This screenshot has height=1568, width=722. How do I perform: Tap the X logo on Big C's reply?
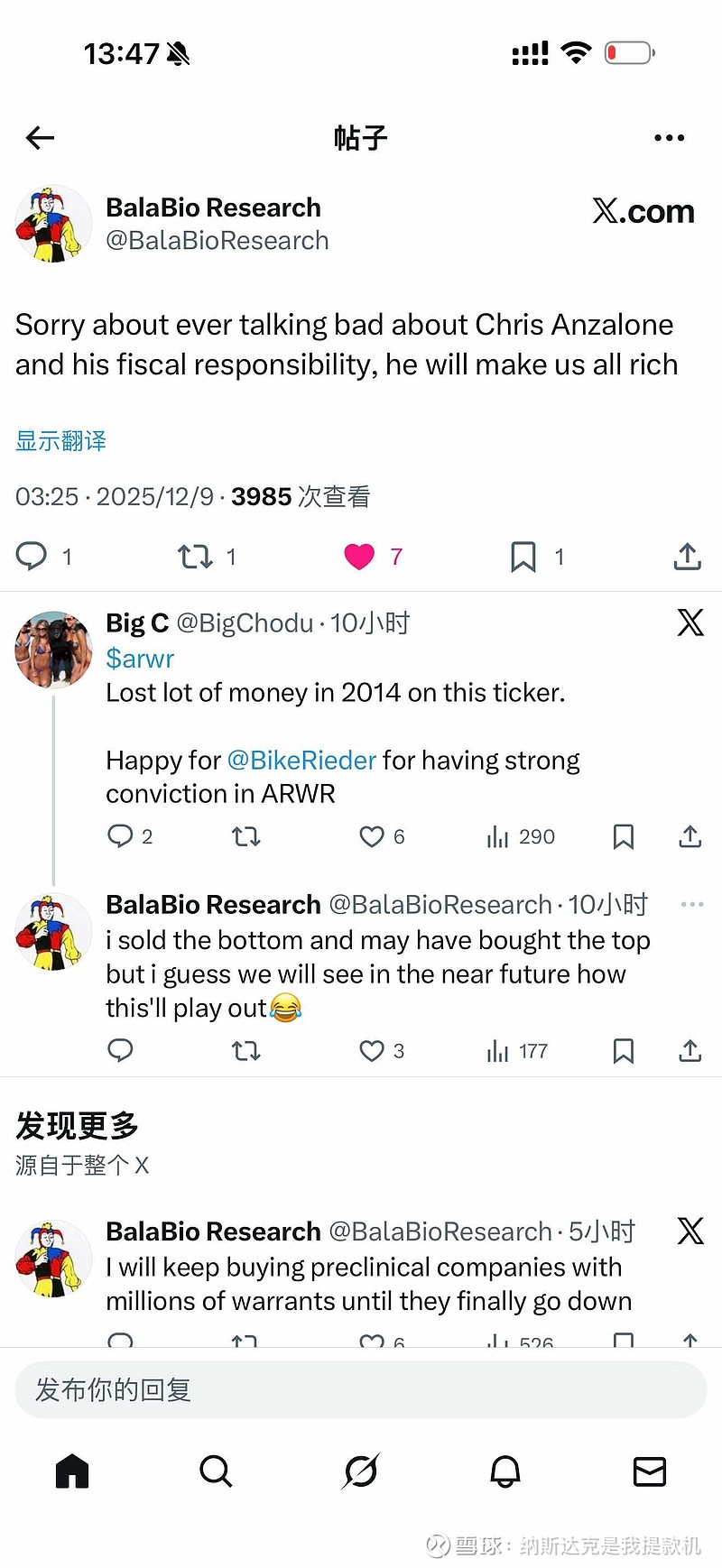click(x=690, y=623)
